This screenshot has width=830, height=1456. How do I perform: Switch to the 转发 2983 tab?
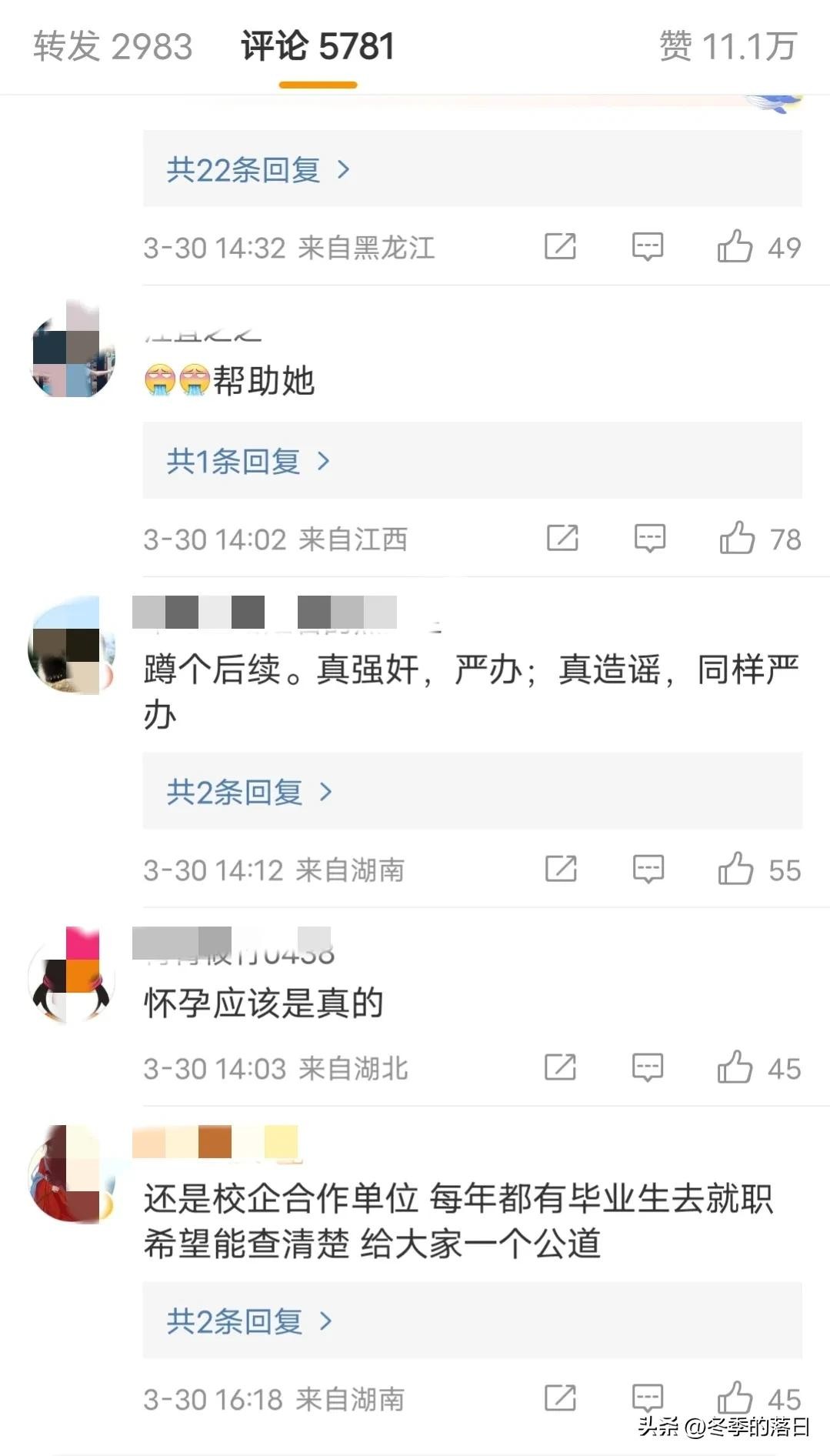113,47
